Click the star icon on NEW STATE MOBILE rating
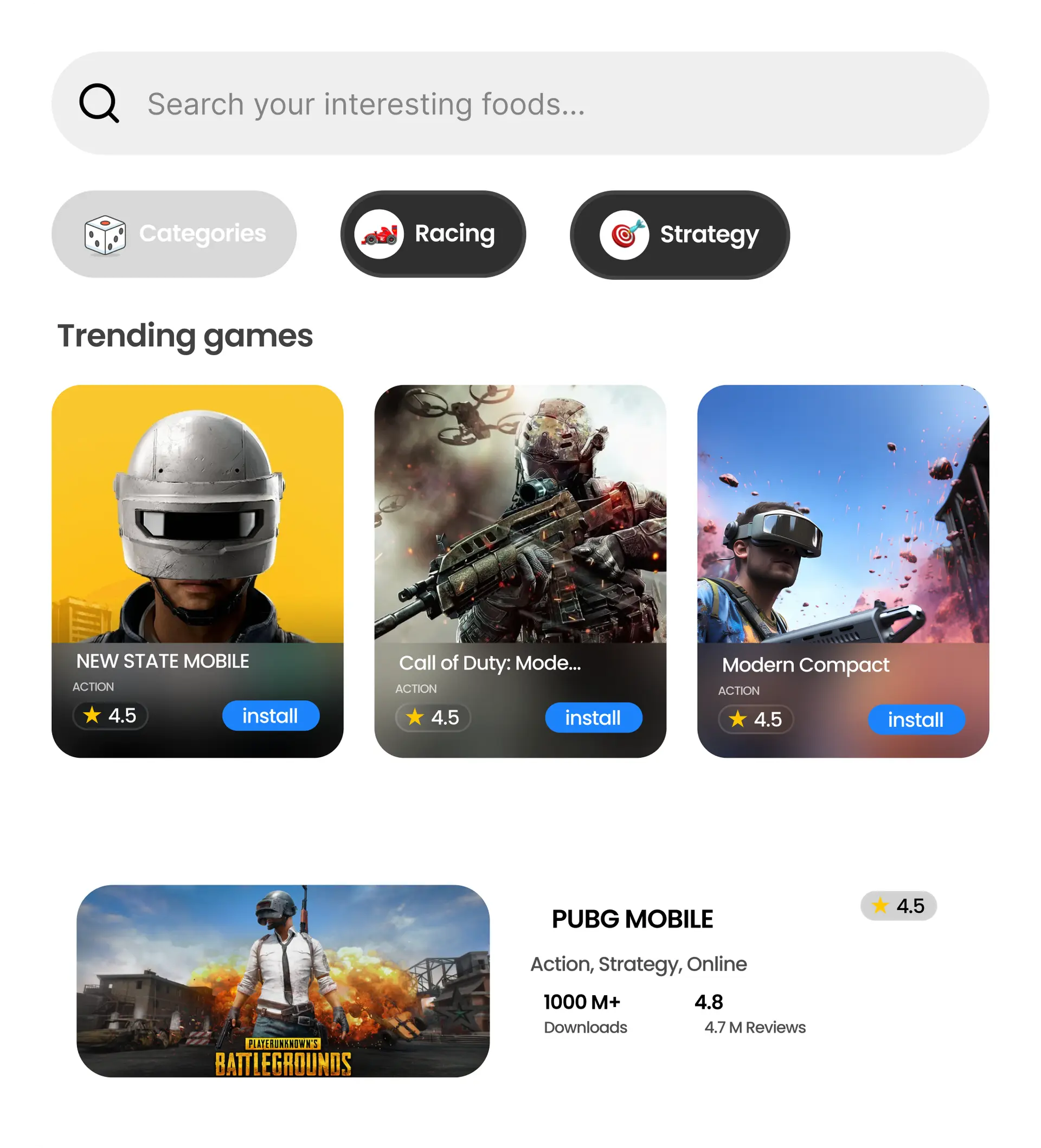Screen dimensions: 1041x1148 coord(91,715)
